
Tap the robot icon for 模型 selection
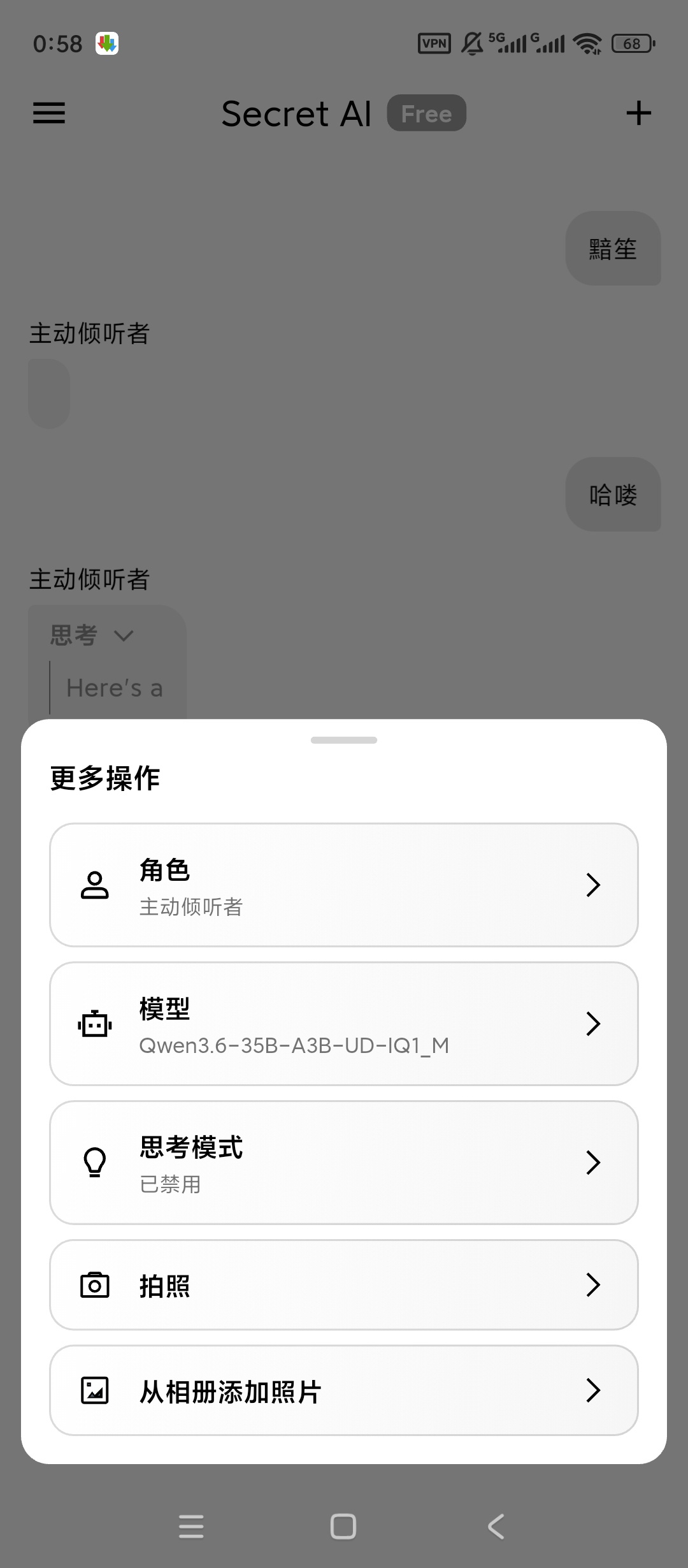[x=94, y=1024]
